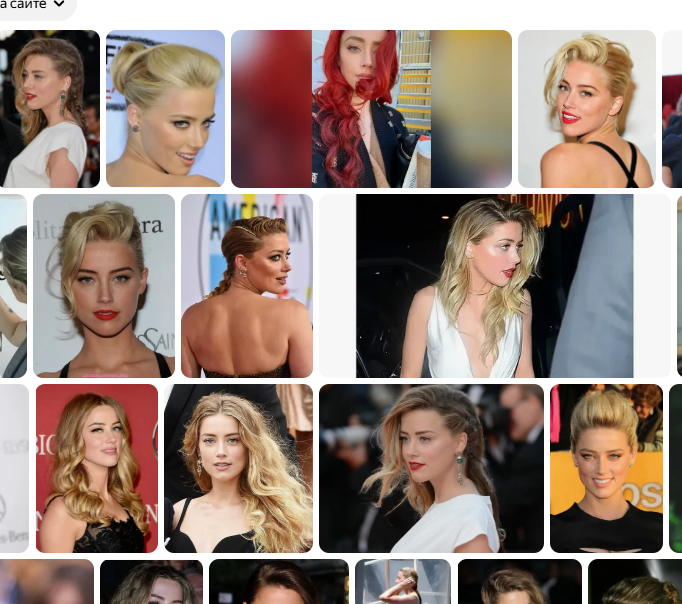Open the white dress night street photo

pos(494,285)
